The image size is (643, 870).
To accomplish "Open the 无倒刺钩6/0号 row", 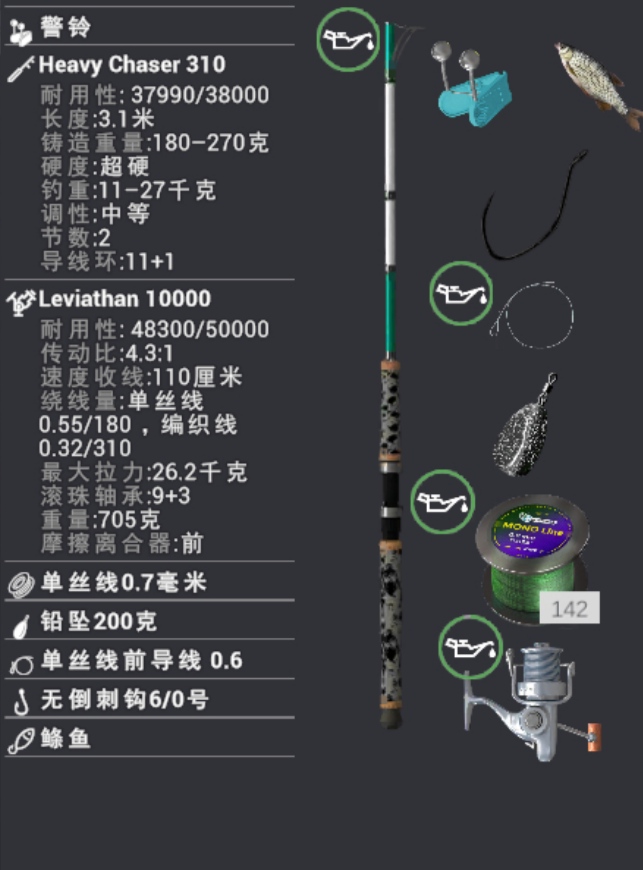I will click(150, 699).
